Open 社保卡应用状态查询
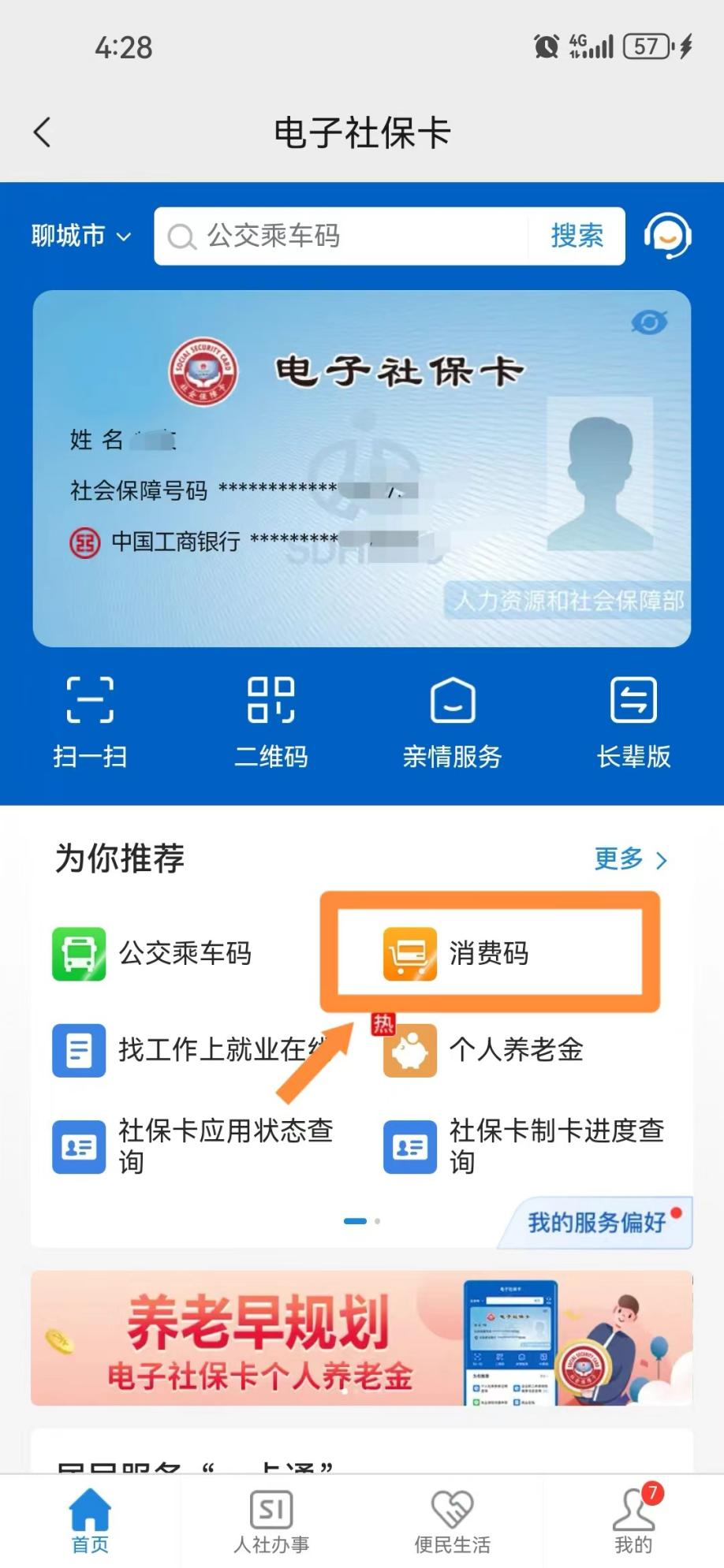This screenshot has height=1568, width=724. coord(193,1146)
